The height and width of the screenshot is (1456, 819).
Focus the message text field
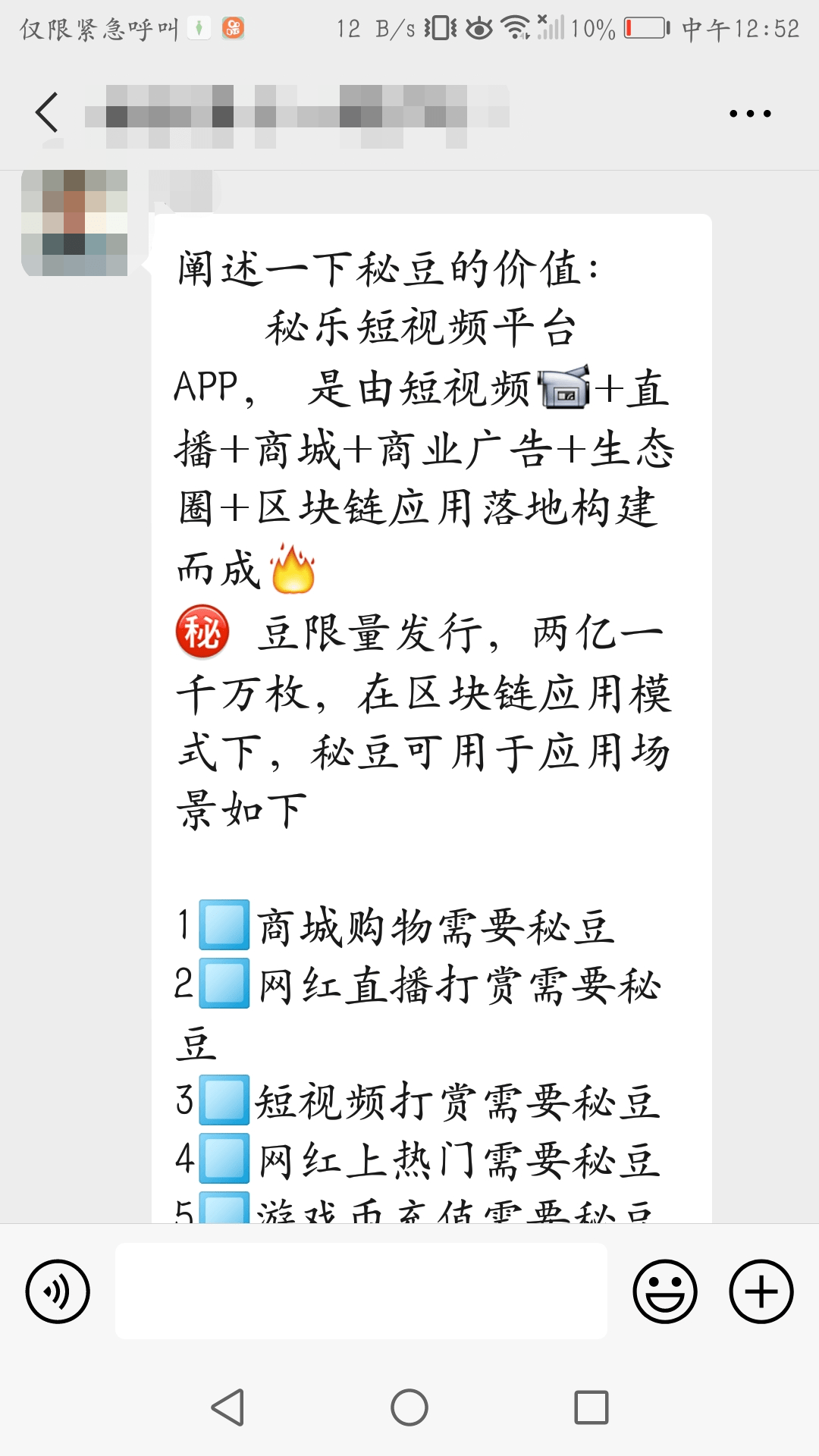point(361,1291)
